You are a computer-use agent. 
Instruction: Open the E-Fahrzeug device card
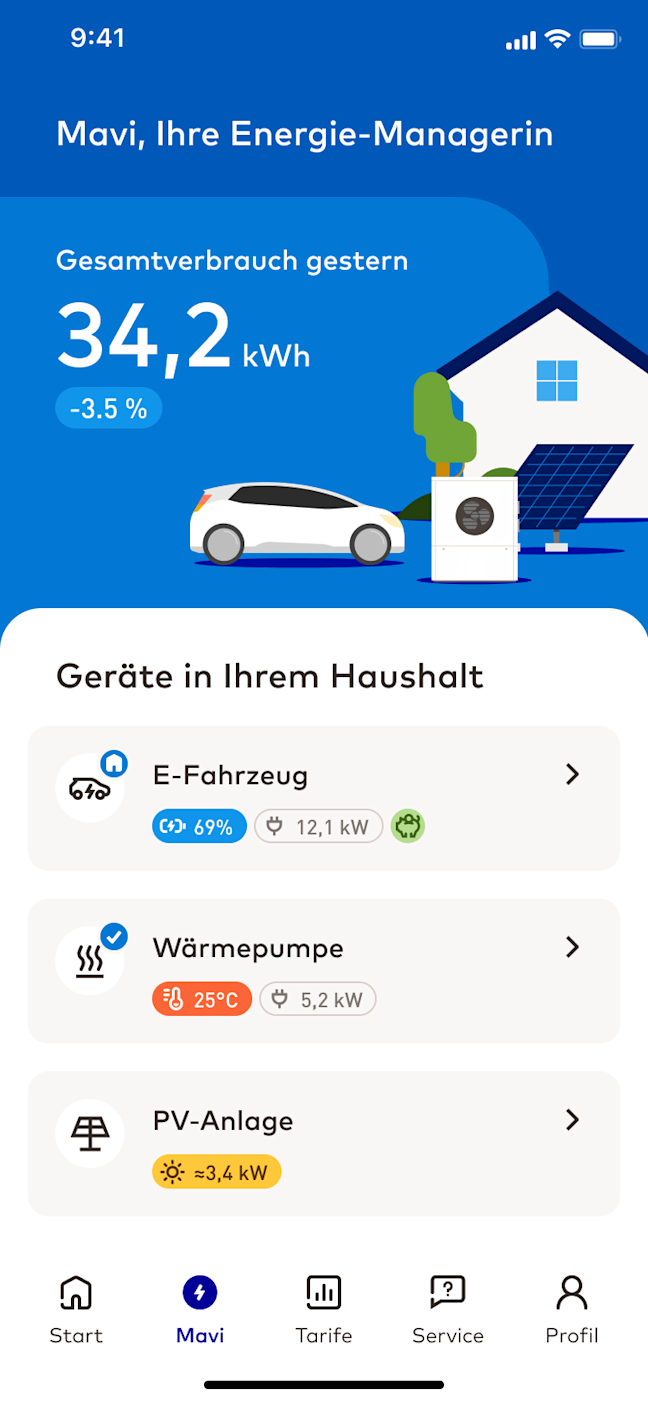tap(324, 798)
